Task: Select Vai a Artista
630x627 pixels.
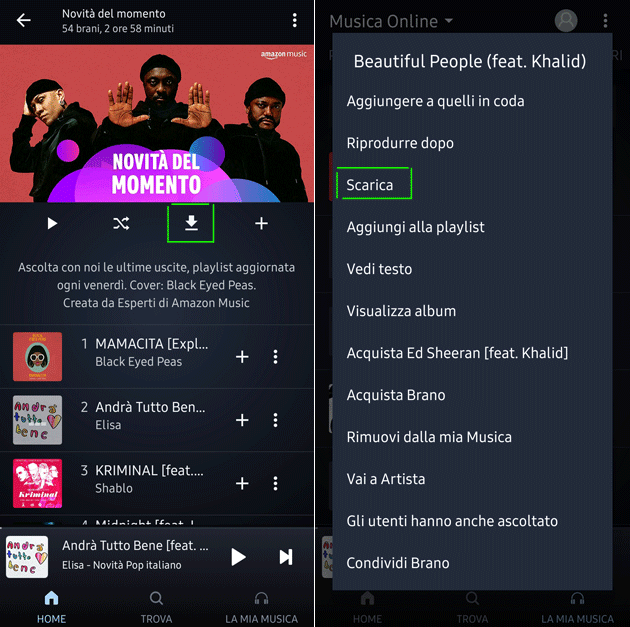Action: click(385, 479)
